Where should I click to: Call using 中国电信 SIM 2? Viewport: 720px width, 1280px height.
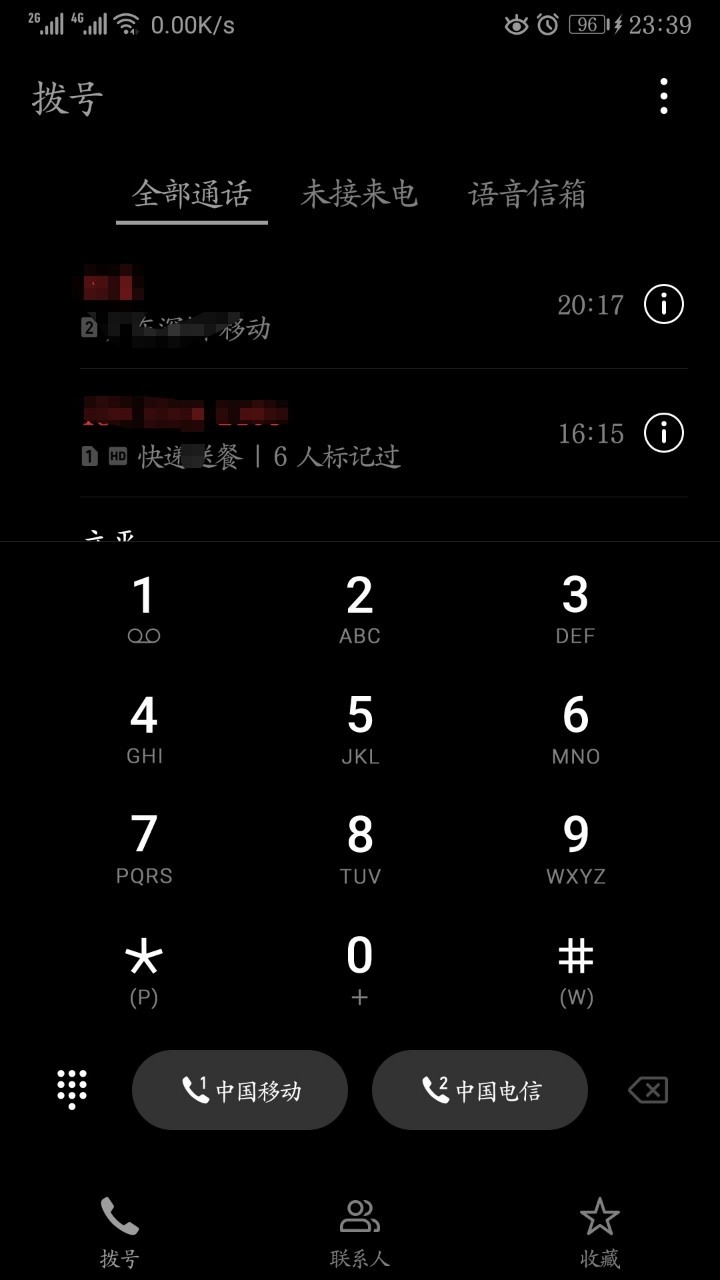[479, 1091]
